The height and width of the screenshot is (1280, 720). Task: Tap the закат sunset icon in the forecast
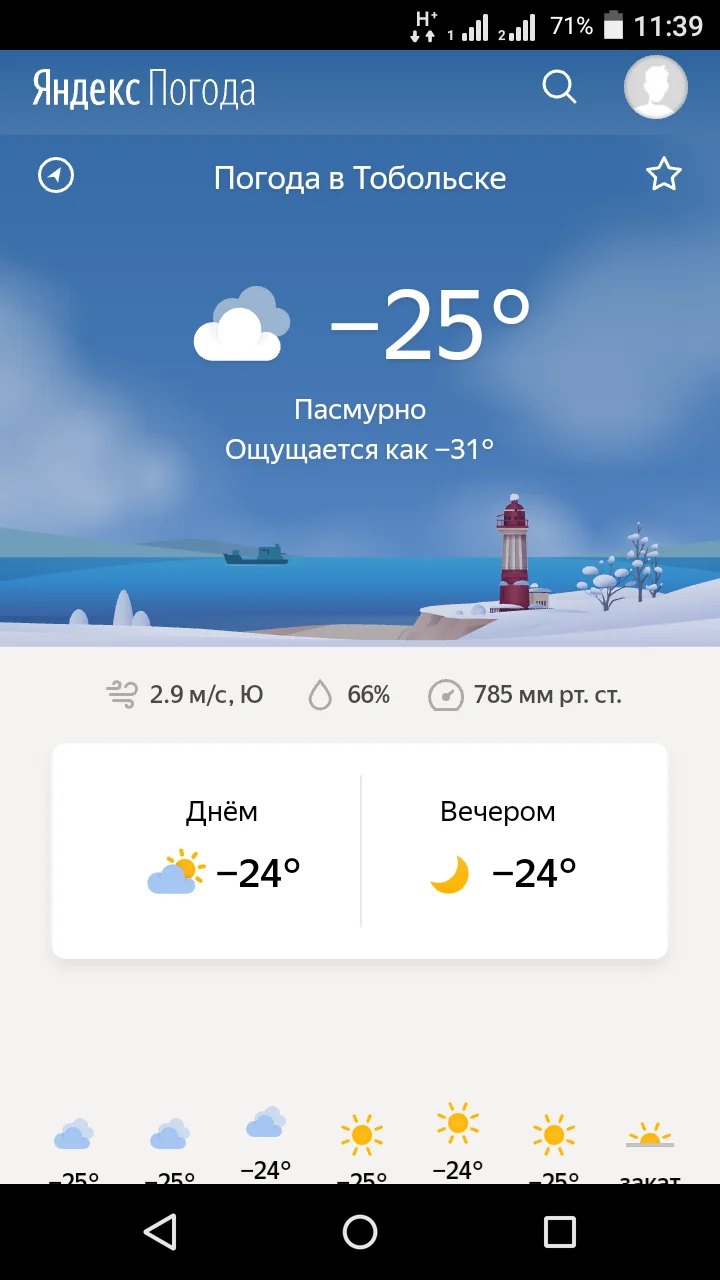pyautogui.click(x=651, y=1135)
